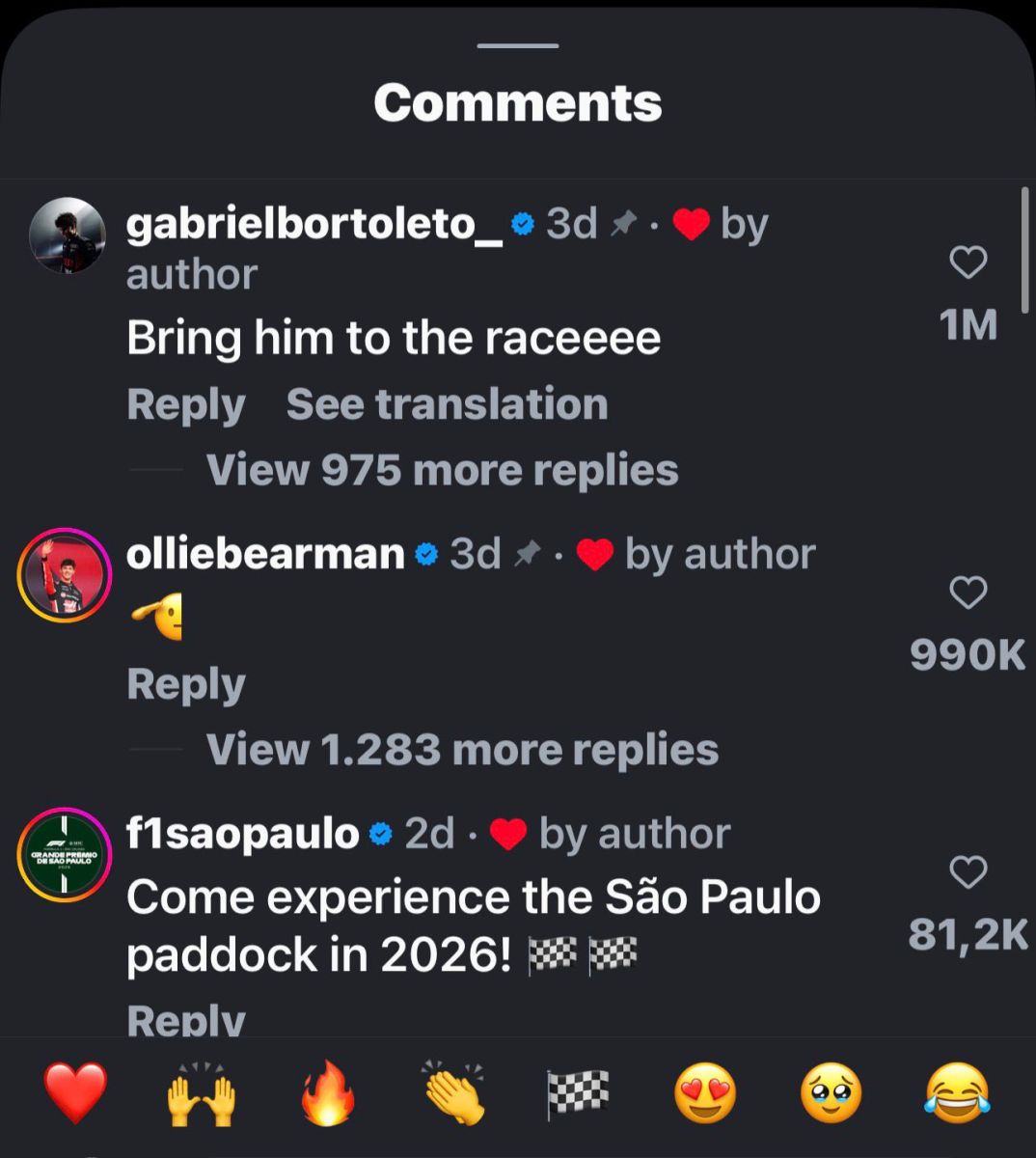Reply to olliebearman's comment
The width and height of the screenshot is (1036, 1158).
(185, 684)
